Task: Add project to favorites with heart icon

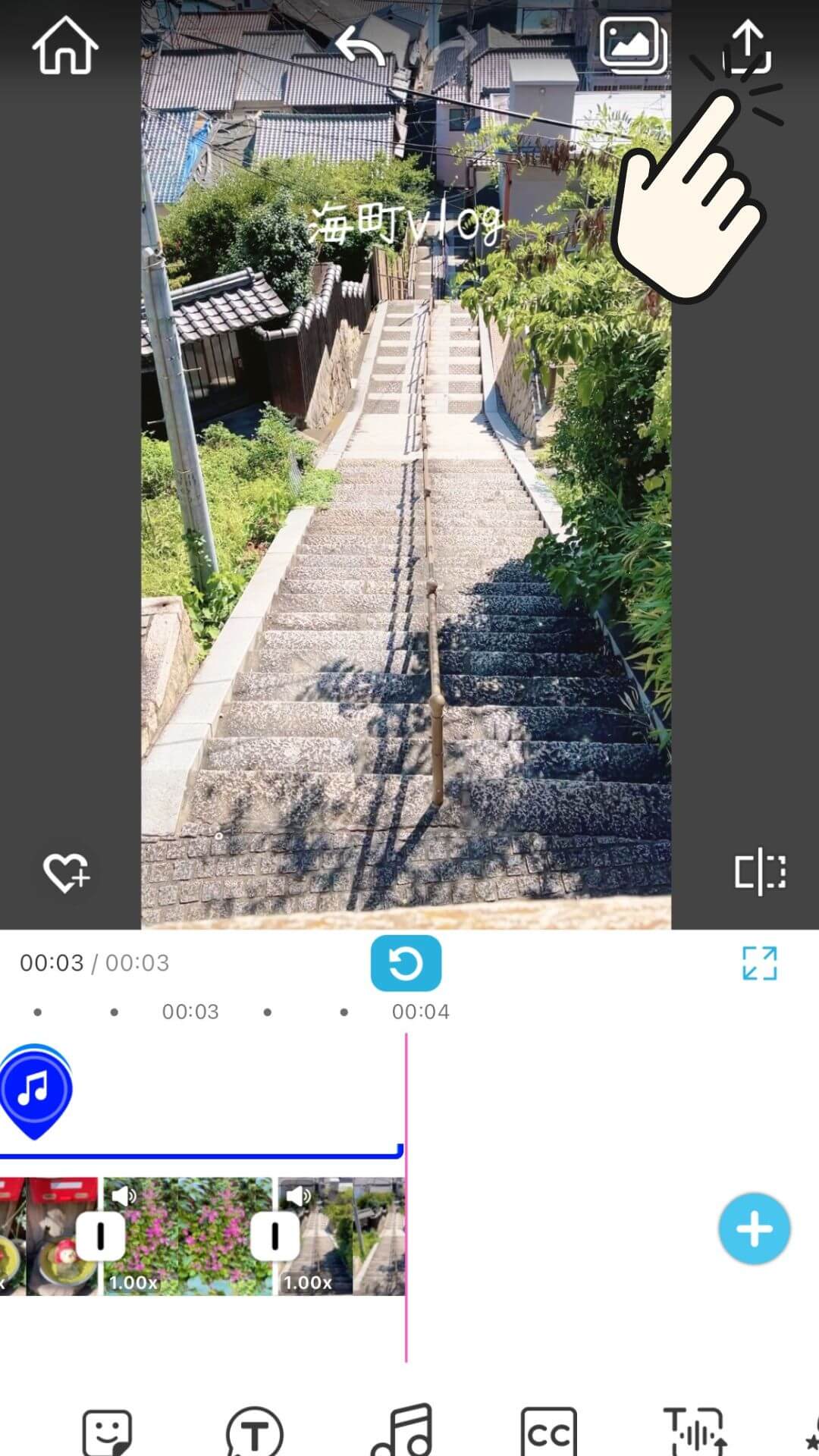Action: pyautogui.click(x=64, y=872)
